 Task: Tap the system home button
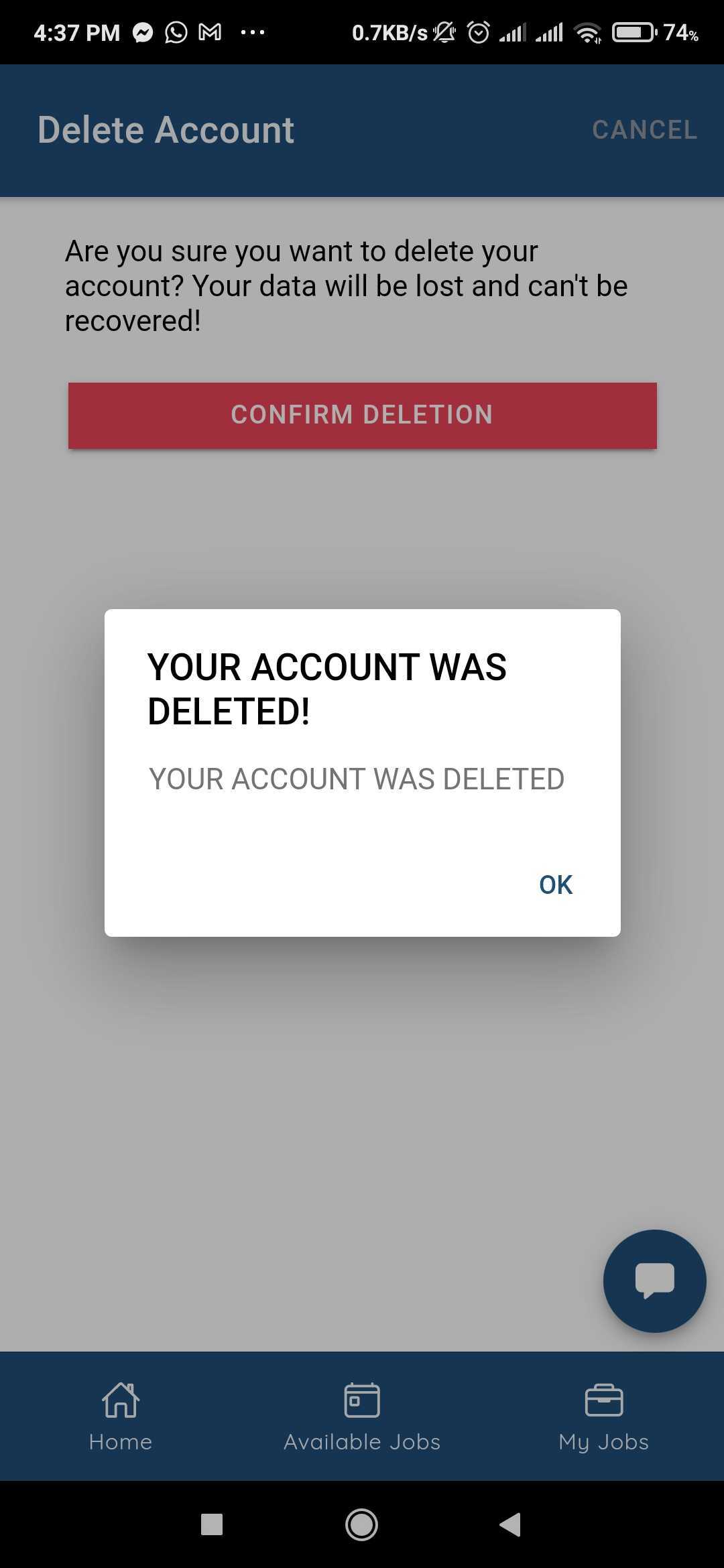361,1524
